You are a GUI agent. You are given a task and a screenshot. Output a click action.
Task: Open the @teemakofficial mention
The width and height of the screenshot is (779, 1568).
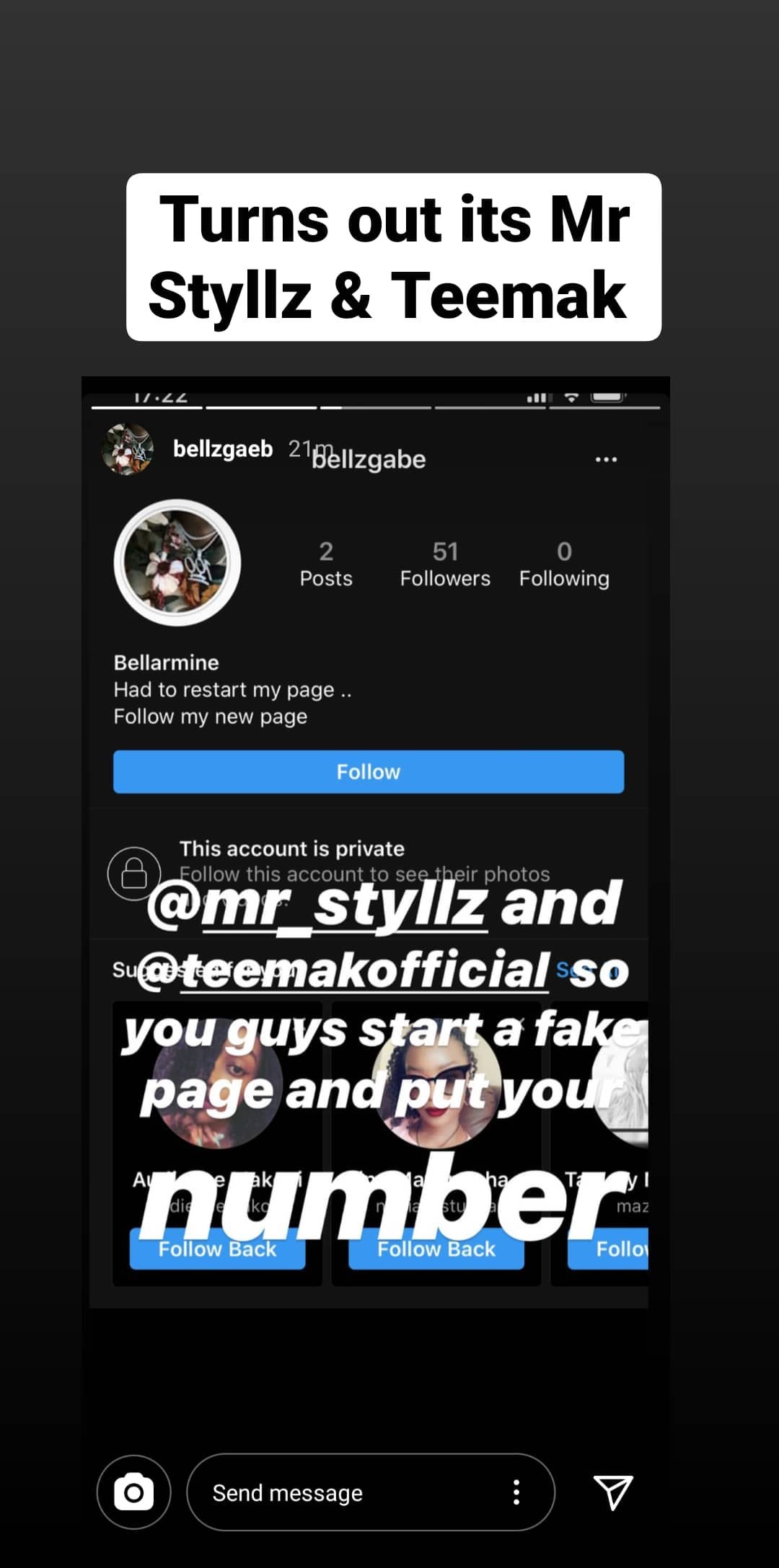(x=343, y=970)
